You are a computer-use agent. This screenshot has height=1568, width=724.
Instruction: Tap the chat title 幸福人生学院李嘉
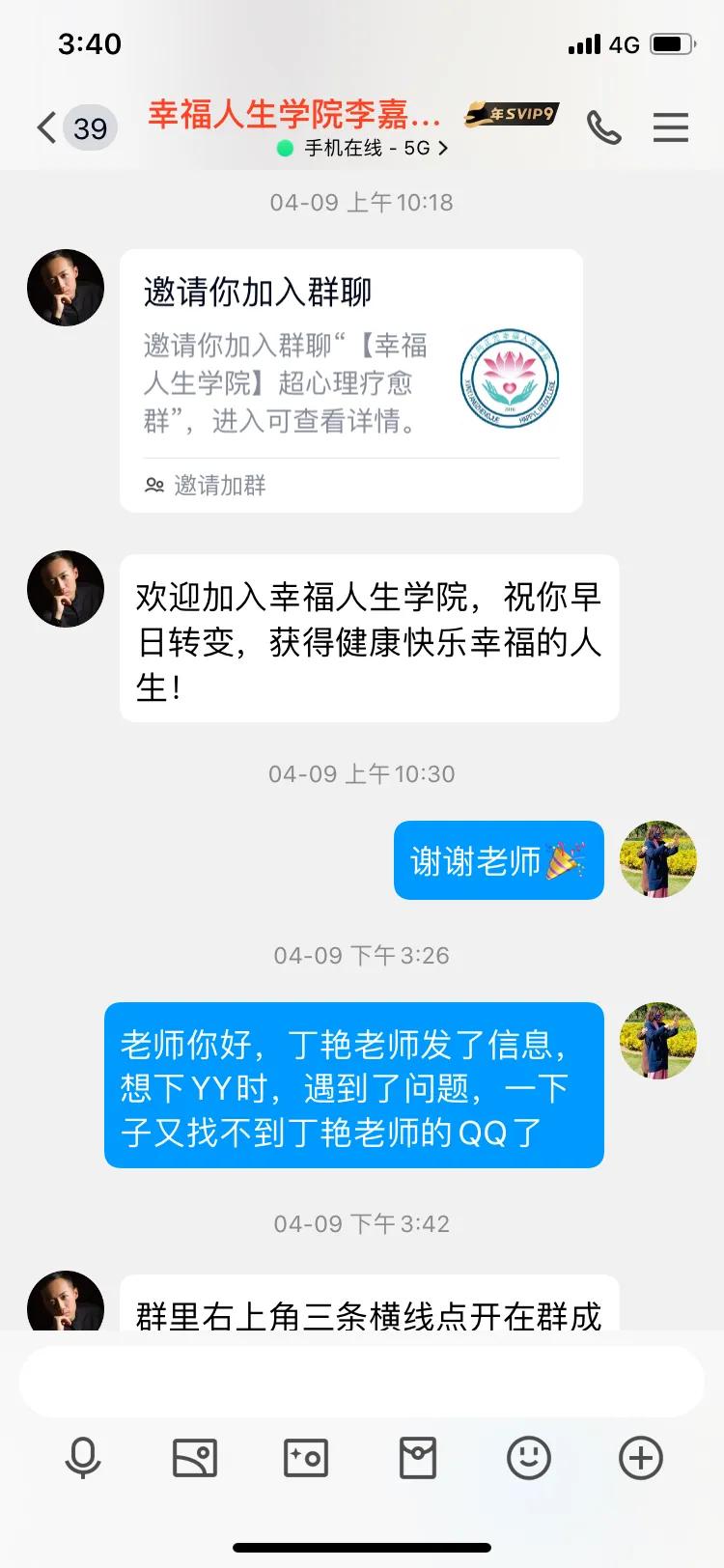290,113
